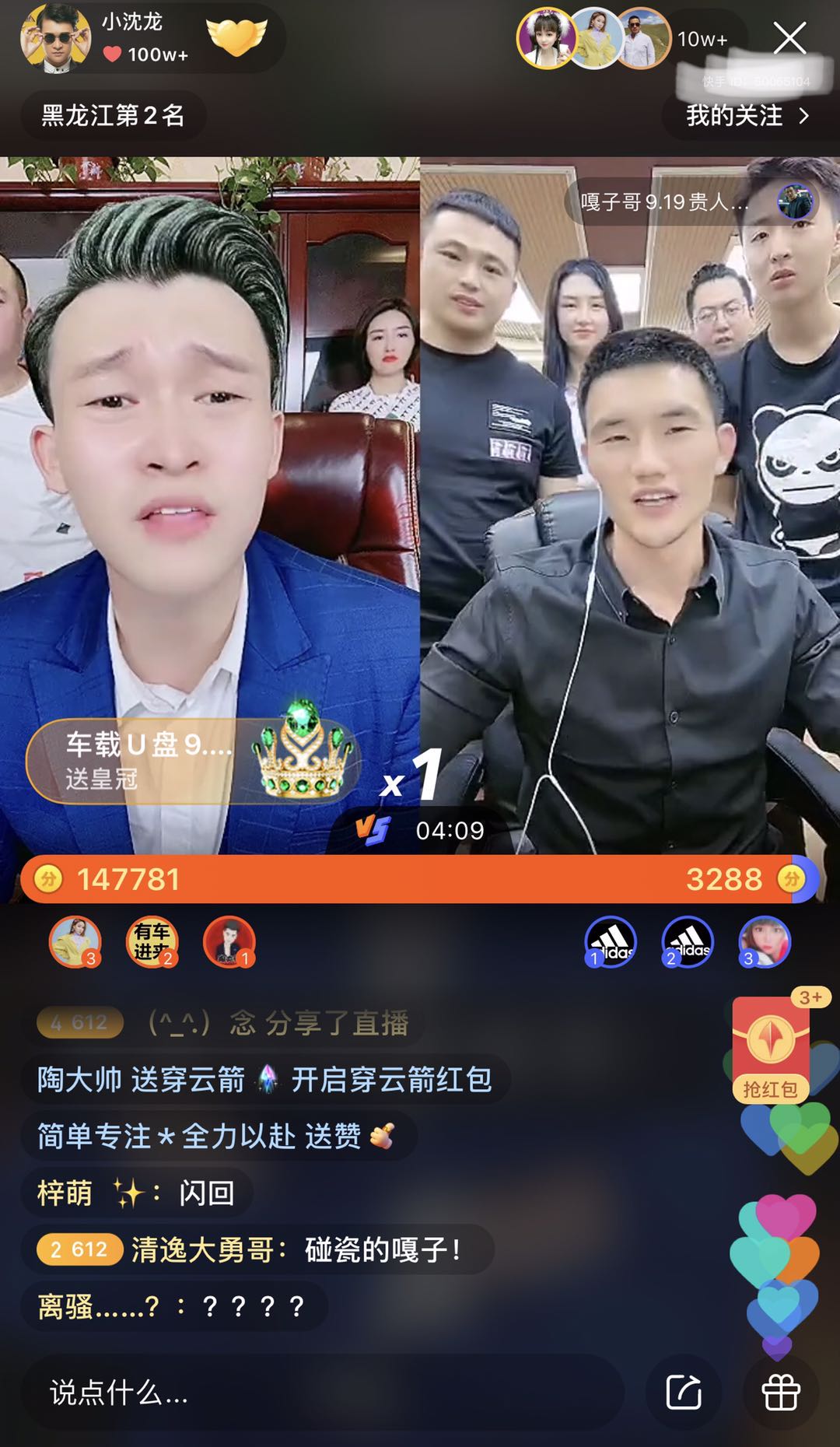Click the 有车进夹 fan club badge
Viewport: 840px width, 1447px height.
click(152, 942)
